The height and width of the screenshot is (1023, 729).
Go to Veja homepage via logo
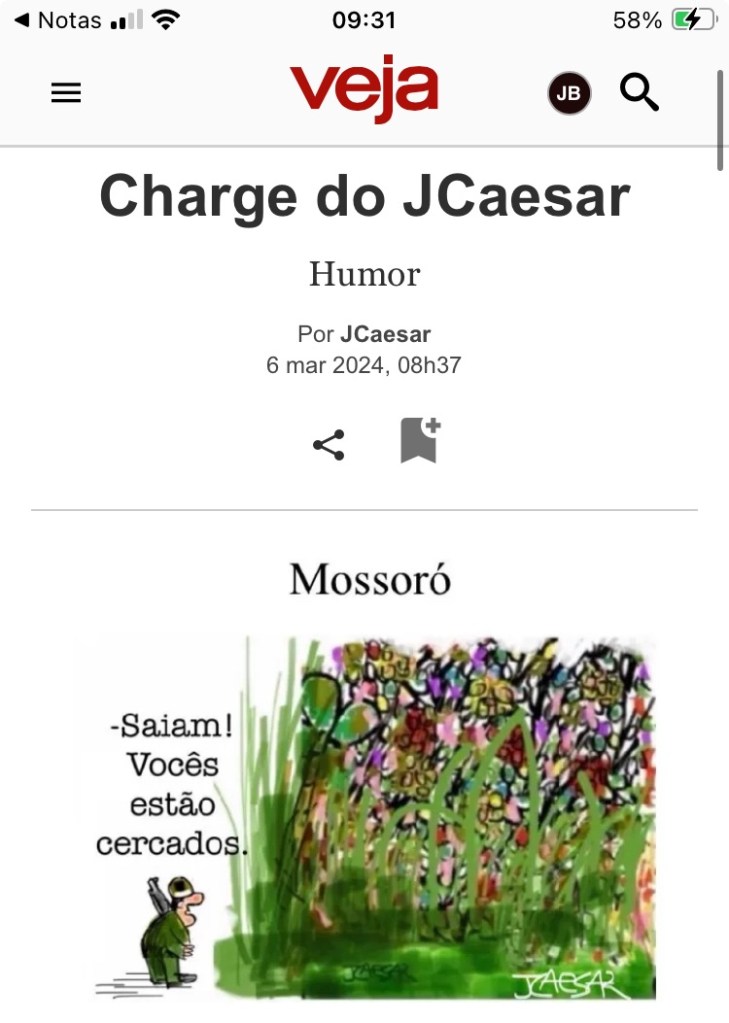(x=364, y=89)
